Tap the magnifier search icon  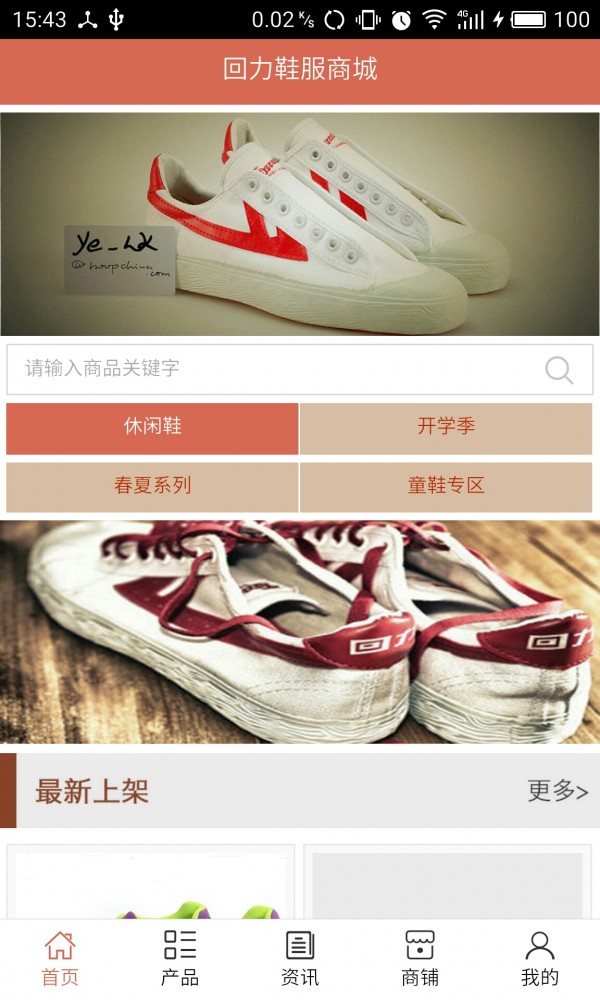559,370
